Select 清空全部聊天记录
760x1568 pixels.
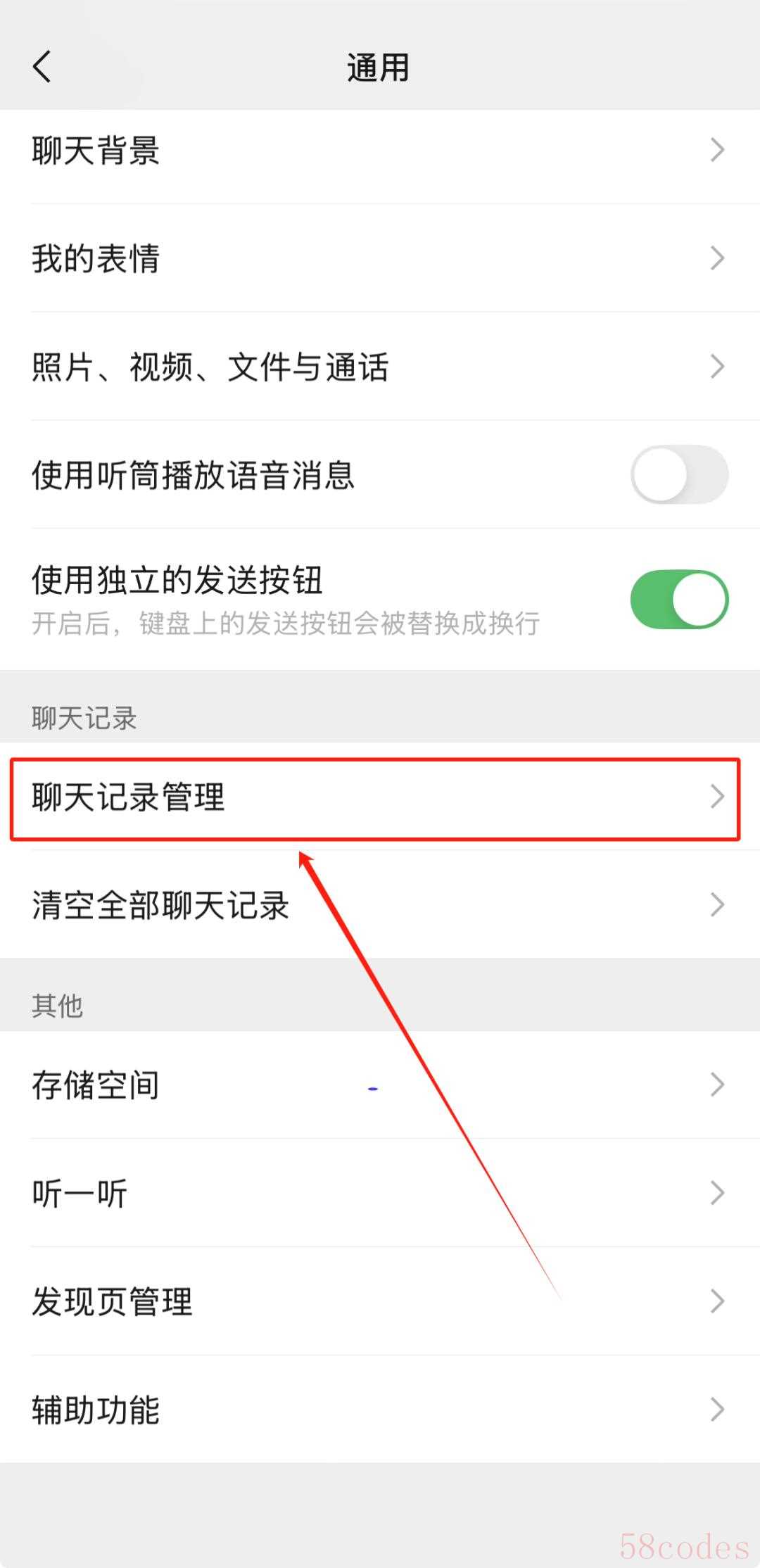pyautogui.click(x=380, y=905)
